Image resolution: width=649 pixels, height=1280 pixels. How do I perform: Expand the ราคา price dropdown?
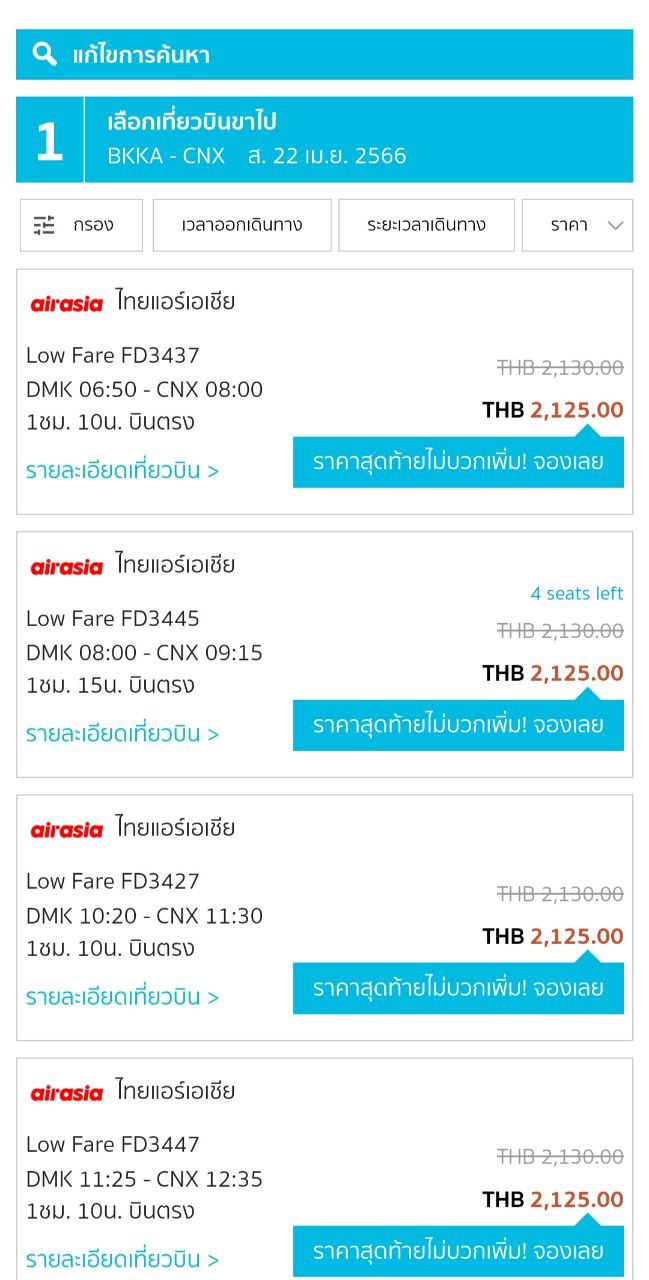coord(577,225)
